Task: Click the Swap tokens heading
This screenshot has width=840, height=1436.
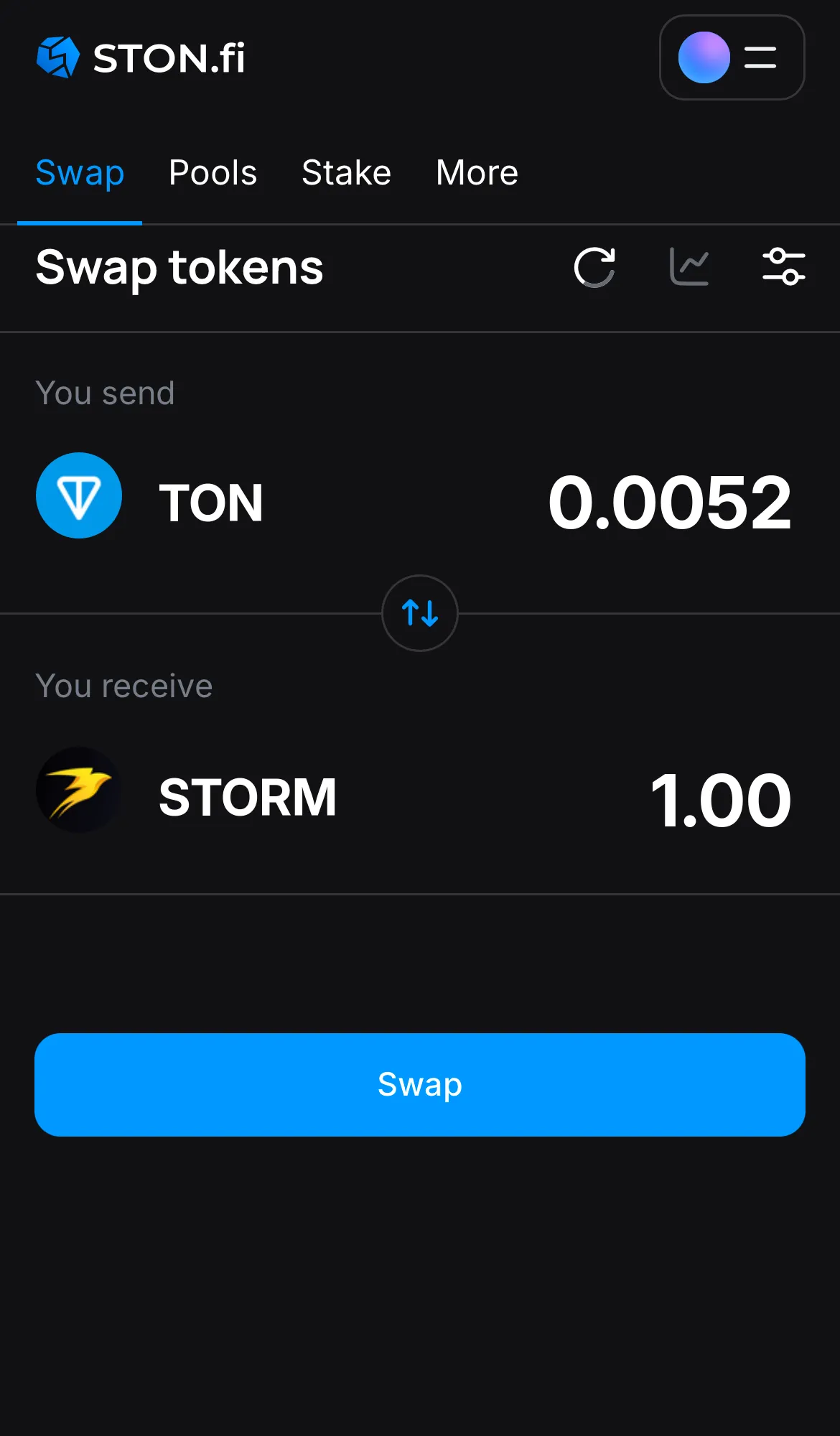Action: (179, 267)
